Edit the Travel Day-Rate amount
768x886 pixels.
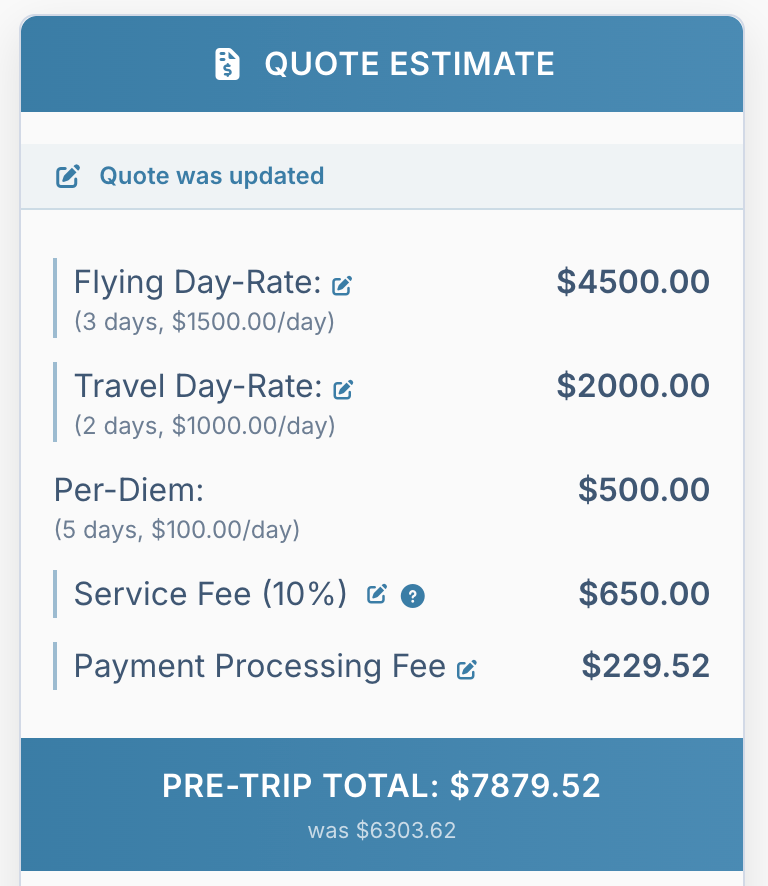point(343,389)
